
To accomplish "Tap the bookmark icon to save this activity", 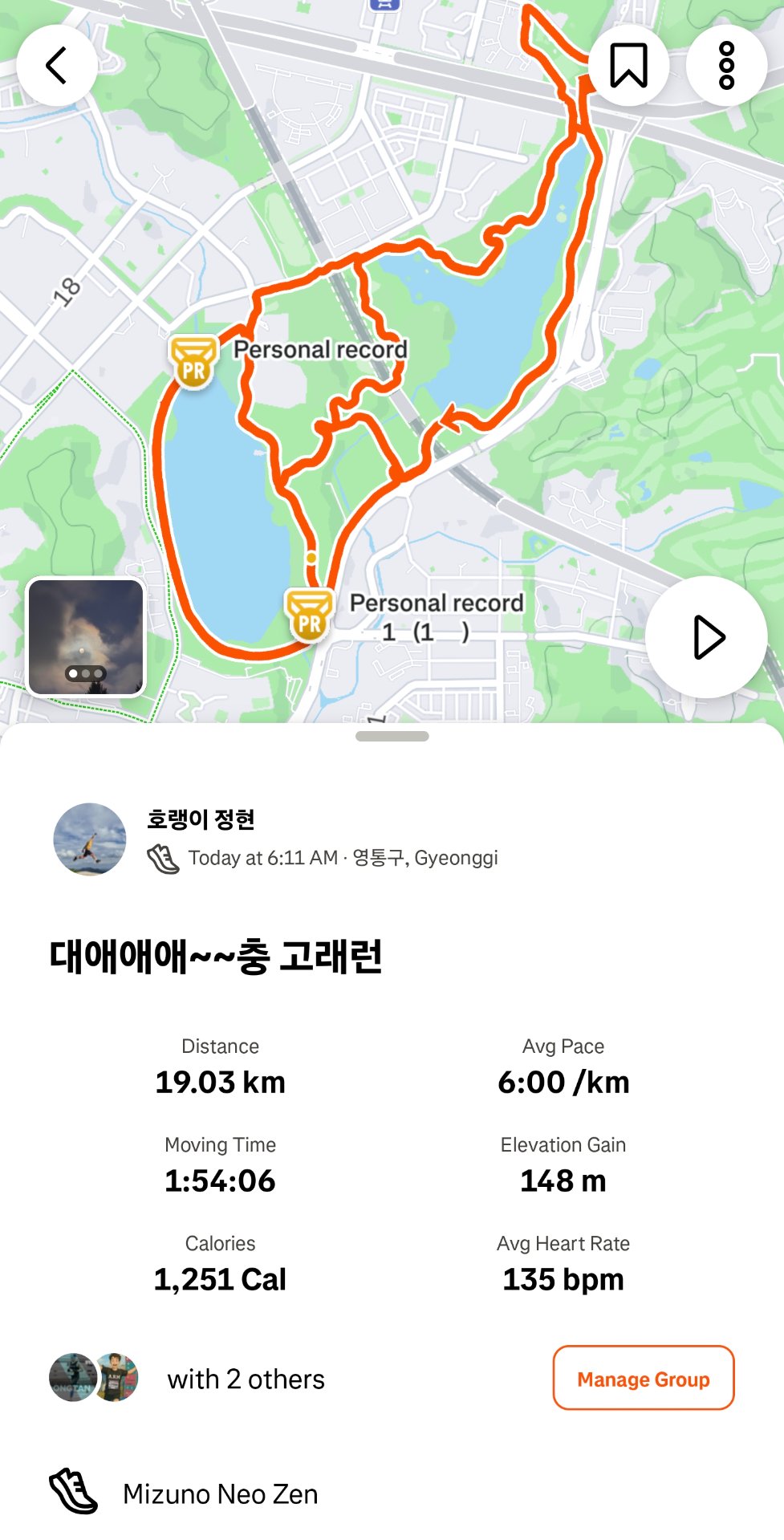I will (x=629, y=65).
